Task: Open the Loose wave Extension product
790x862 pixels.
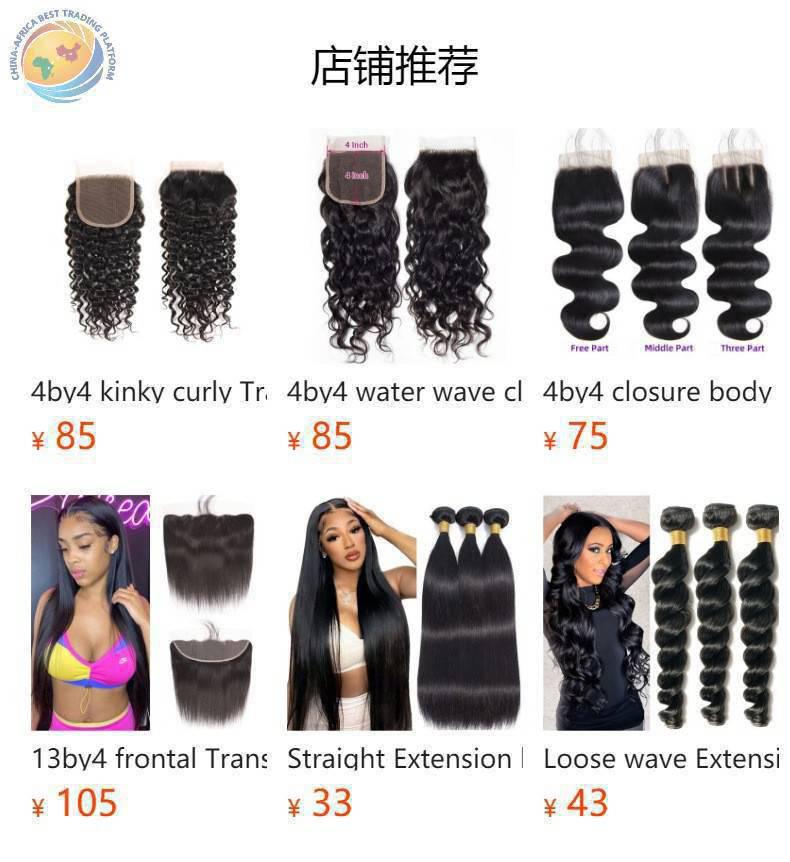Action: [x=660, y=614]
